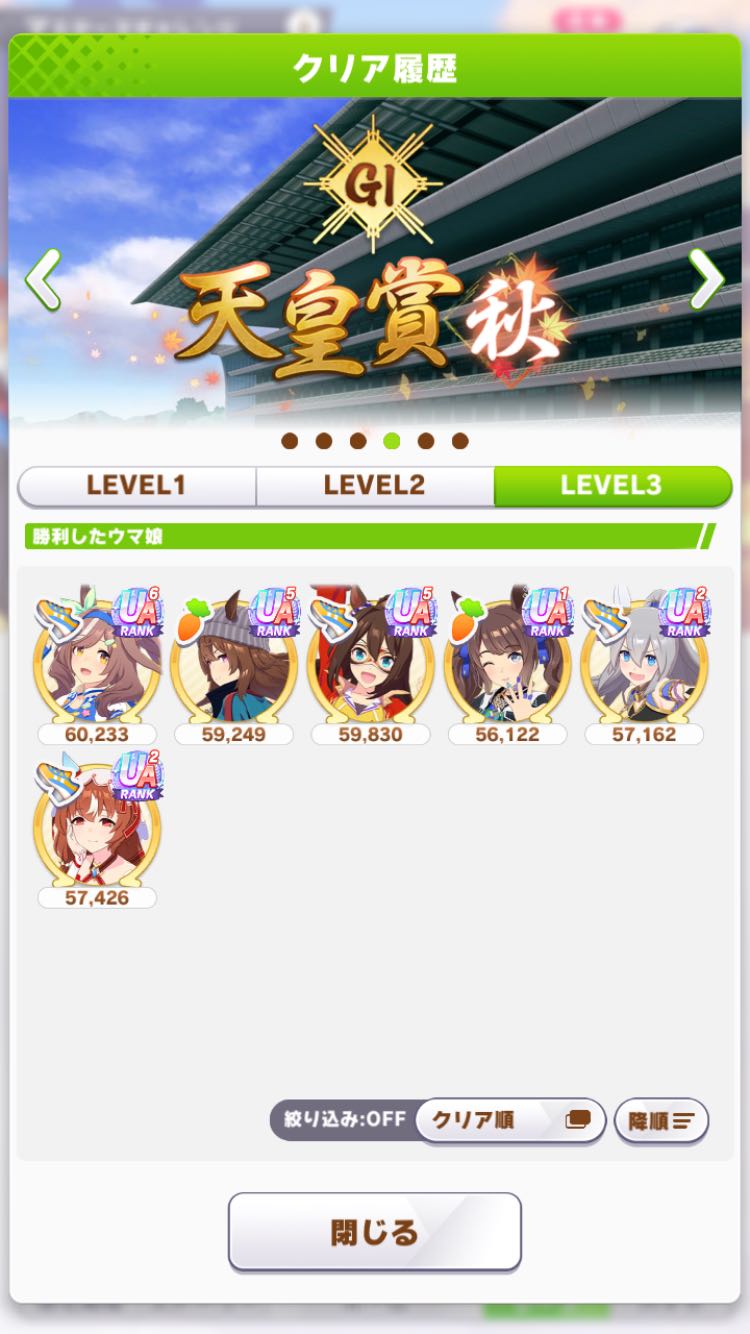Toggle the 降順 sort order button
Screen dimensions: 750x1334
tap(661, 1120)
